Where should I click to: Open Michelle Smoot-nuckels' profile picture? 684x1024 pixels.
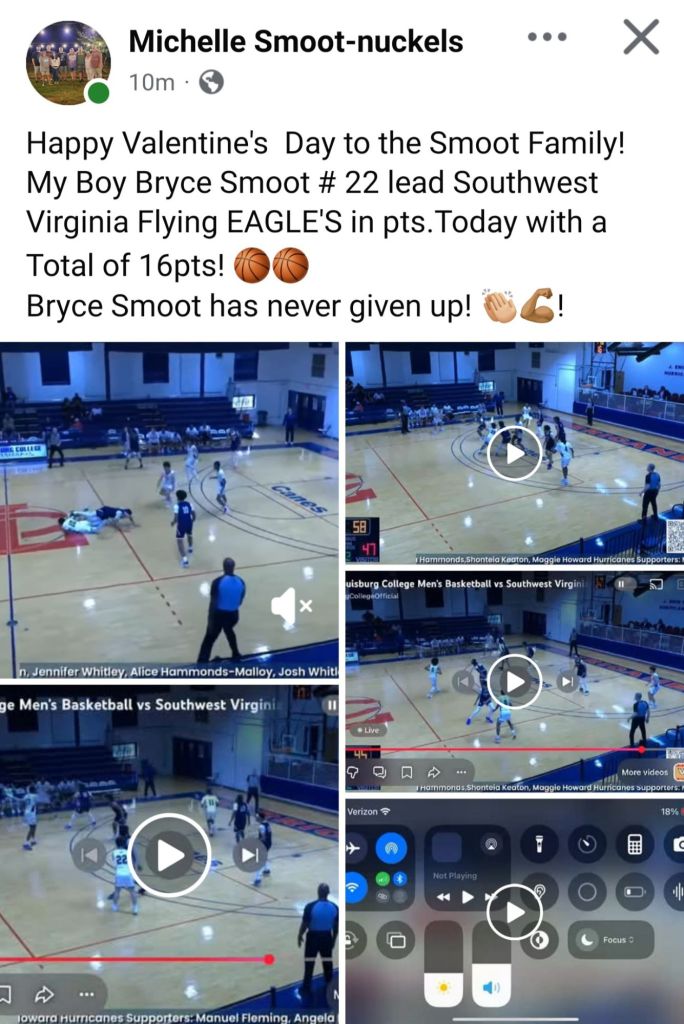[x=68, y=62]
